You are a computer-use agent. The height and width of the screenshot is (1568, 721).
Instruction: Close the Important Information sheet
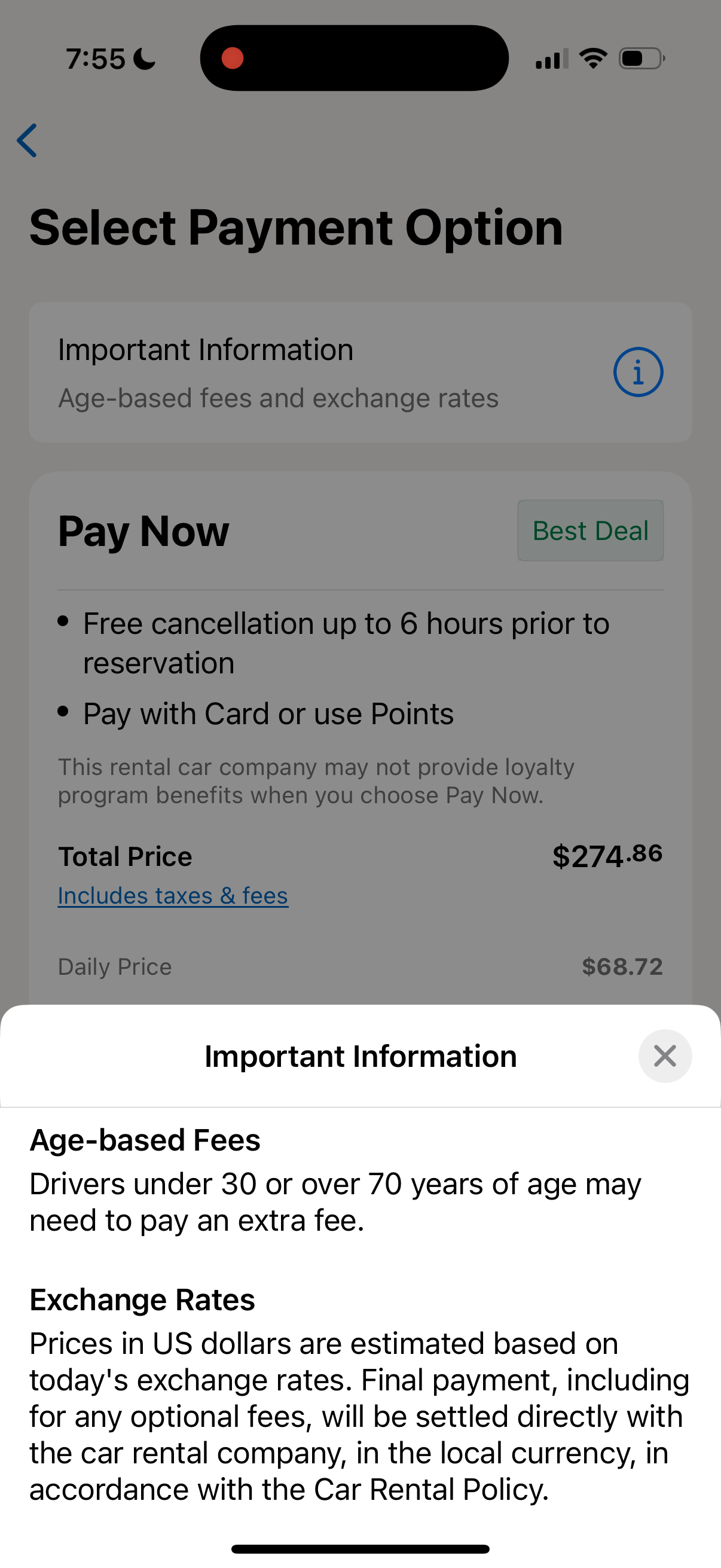(x=664, y=1055)
